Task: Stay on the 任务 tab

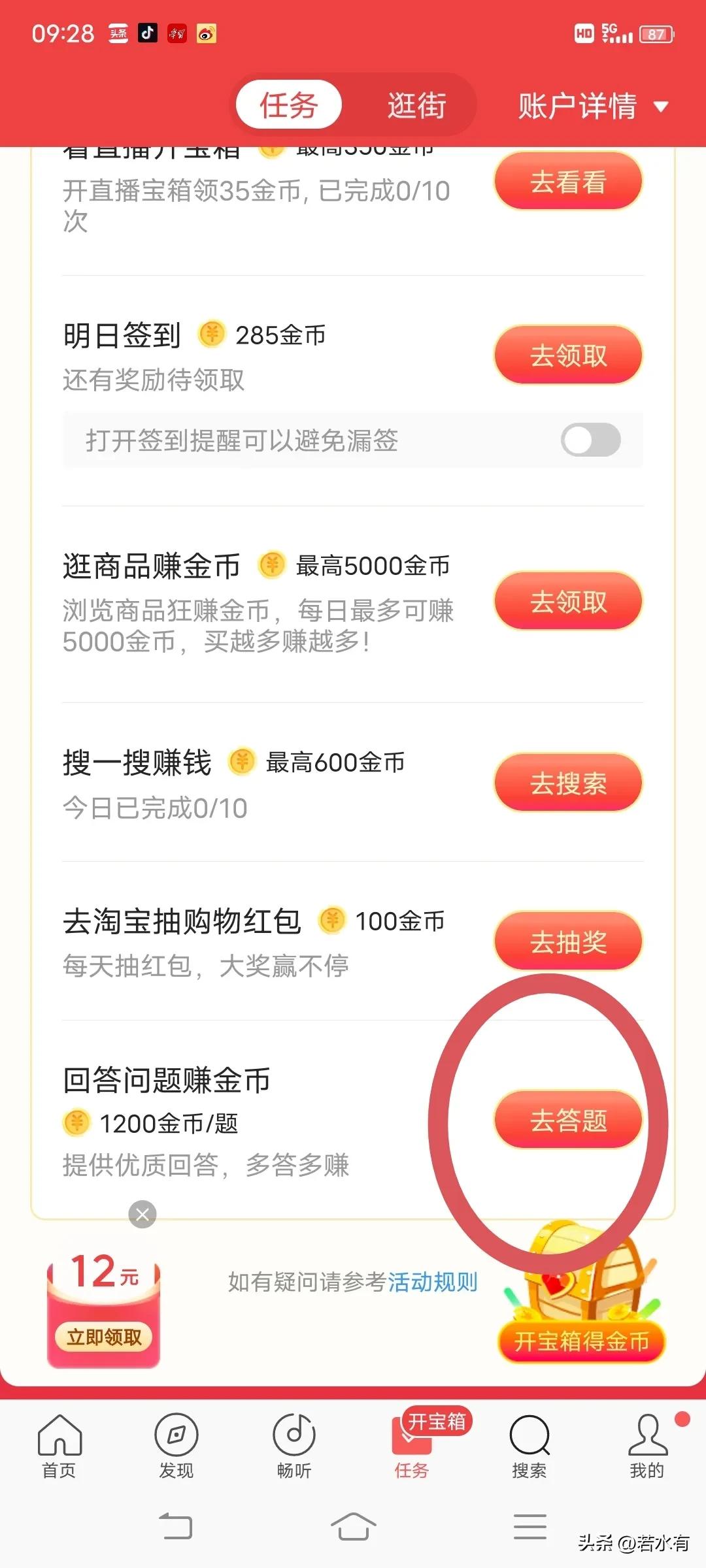Action: (x=288, y=105)
